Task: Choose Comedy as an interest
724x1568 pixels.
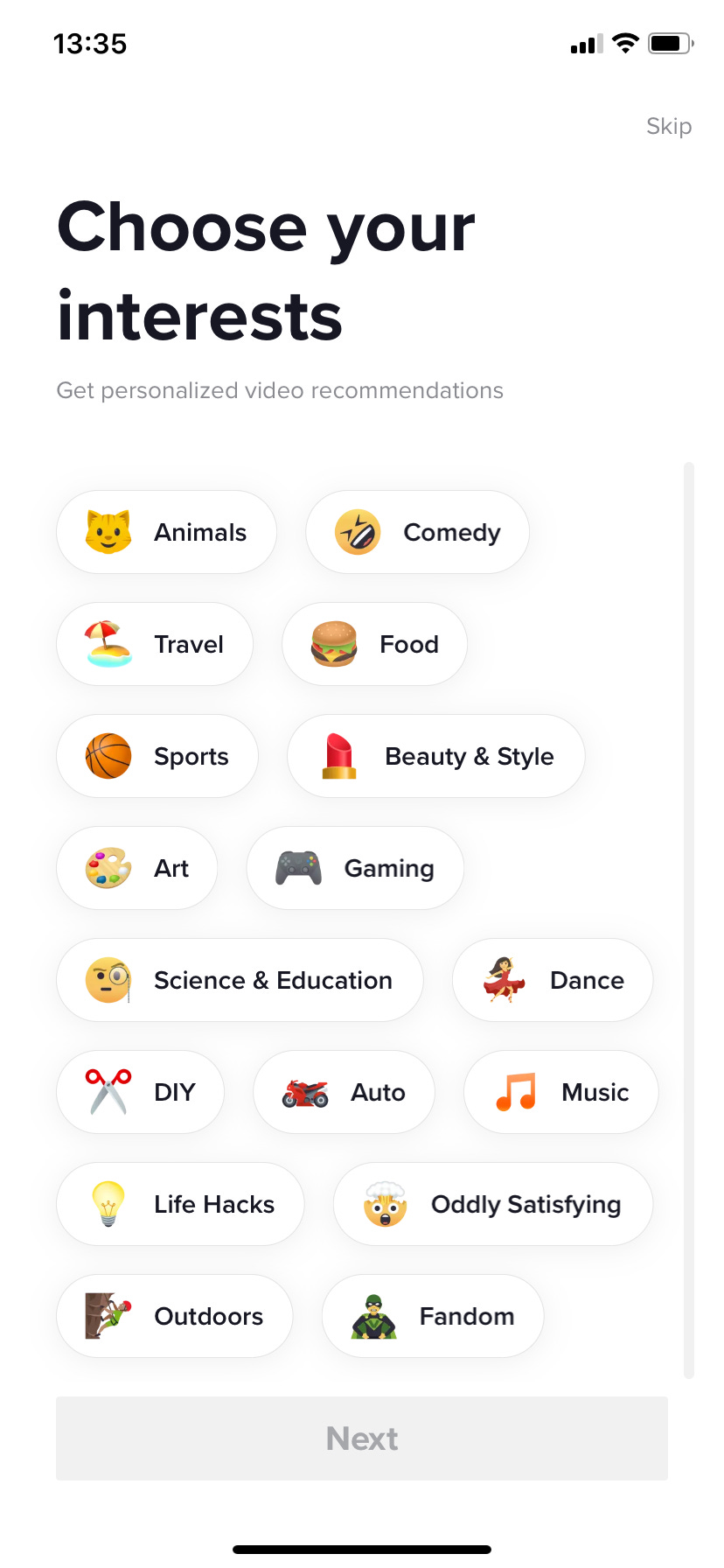Action: pos(417,532)
